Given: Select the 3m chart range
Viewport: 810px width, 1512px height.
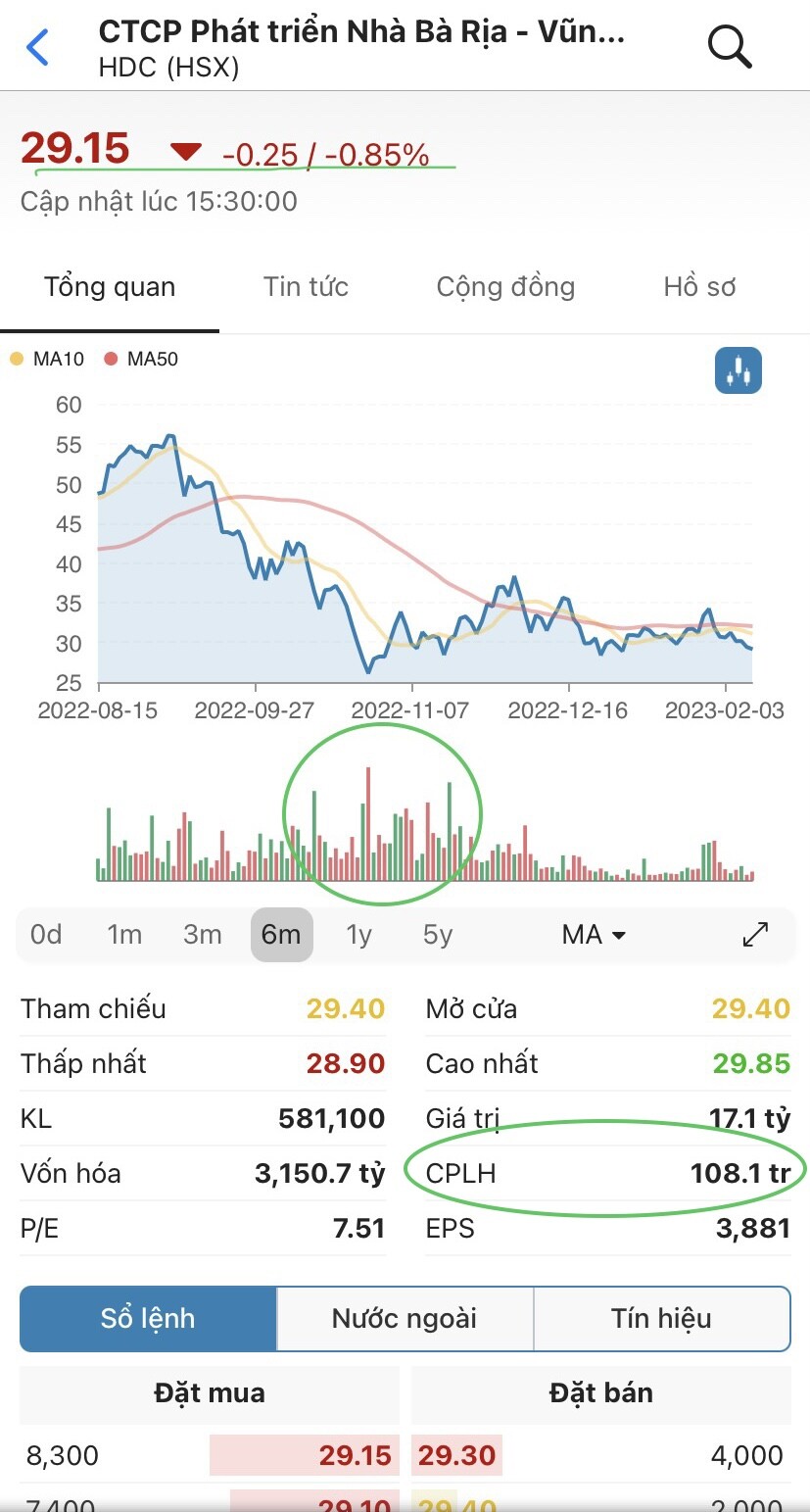Looking at the screenshot, I should pos(203,935).
